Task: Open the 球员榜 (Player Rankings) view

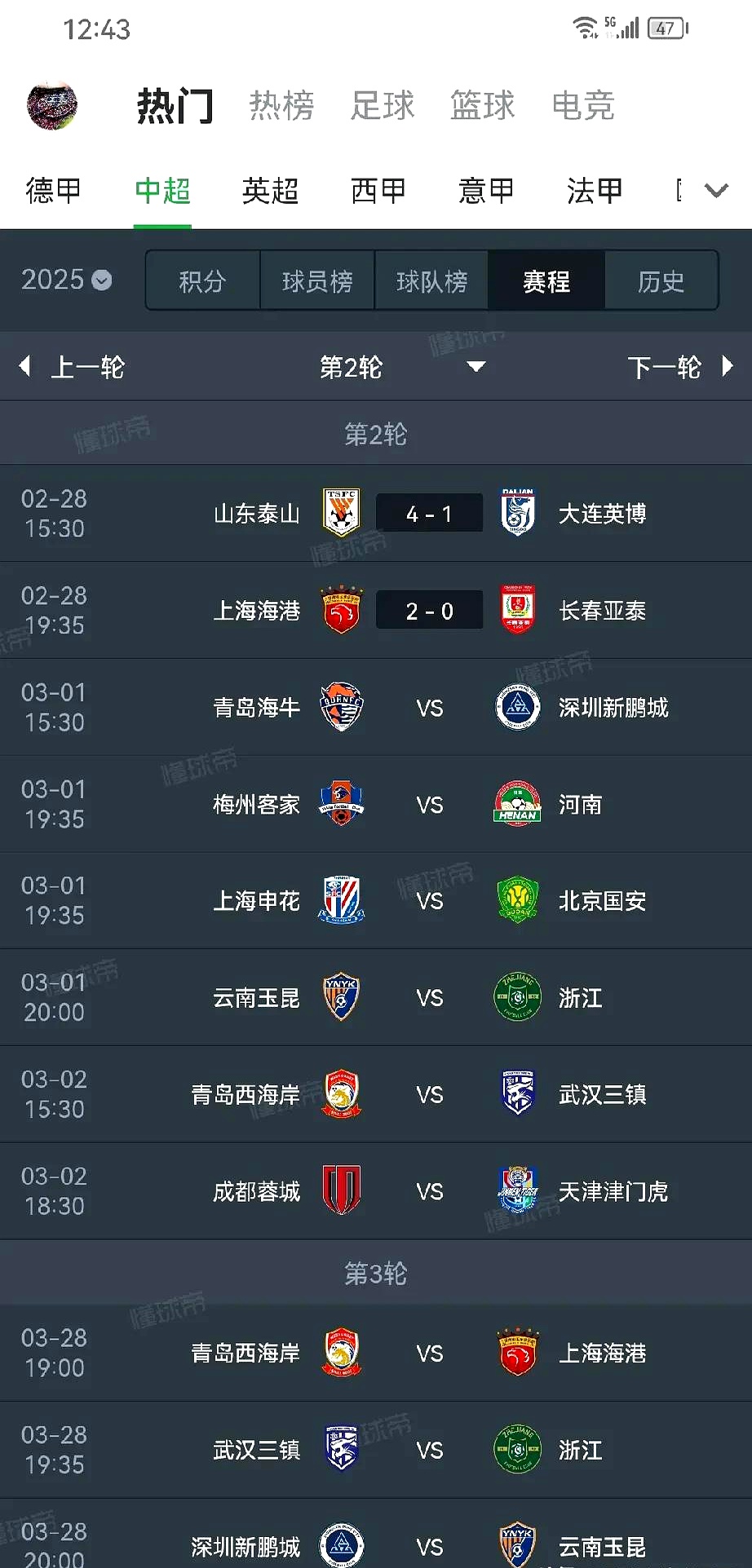Action: coord(316,280)
